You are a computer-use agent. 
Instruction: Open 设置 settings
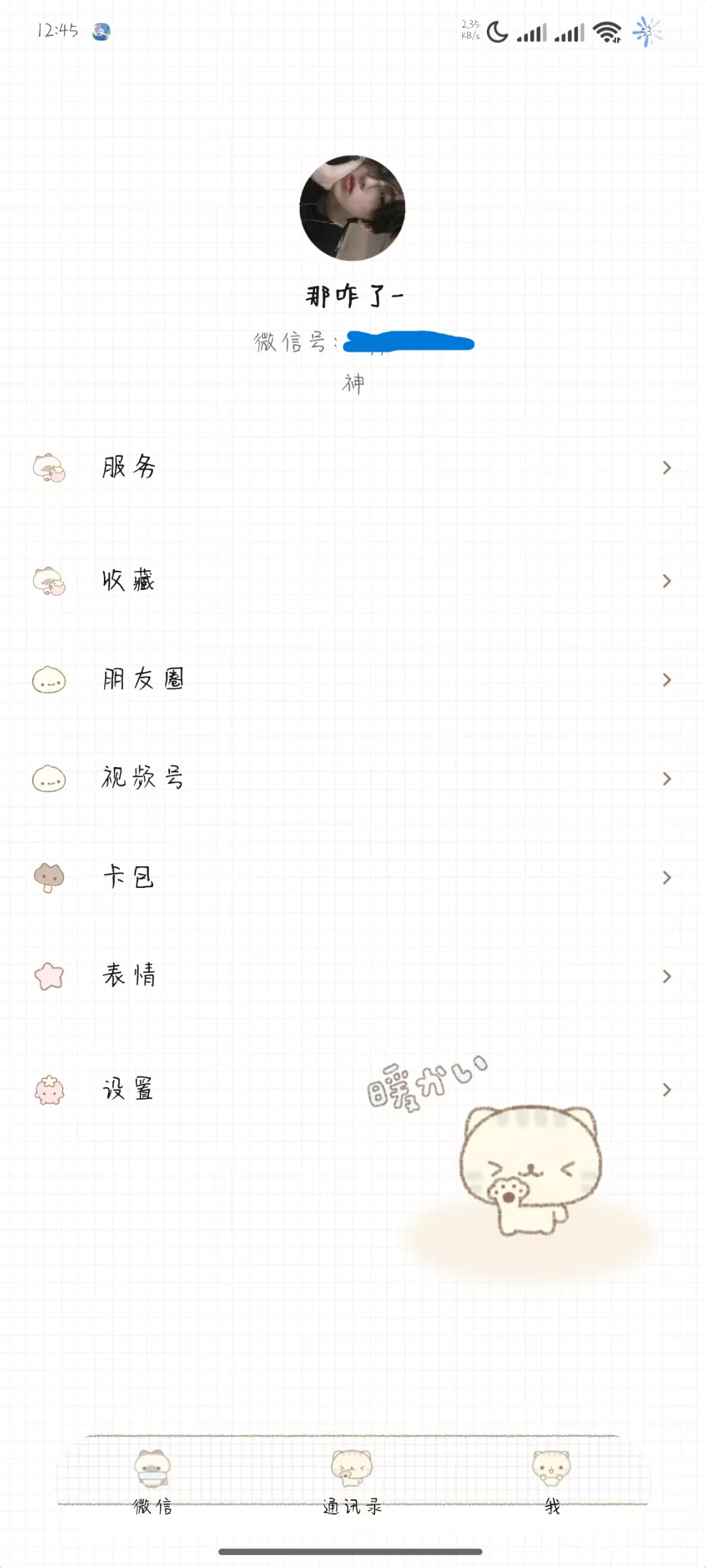coord(353,1089)
